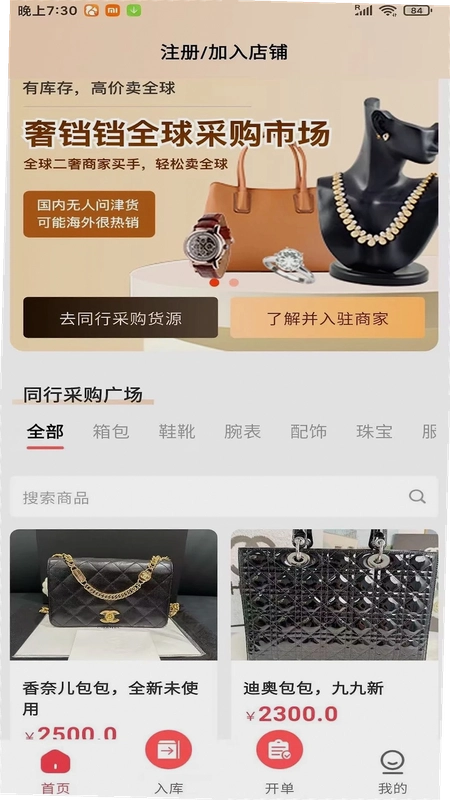
Task: Tap the magnifier search icon
Action: (x=417, y=496)
